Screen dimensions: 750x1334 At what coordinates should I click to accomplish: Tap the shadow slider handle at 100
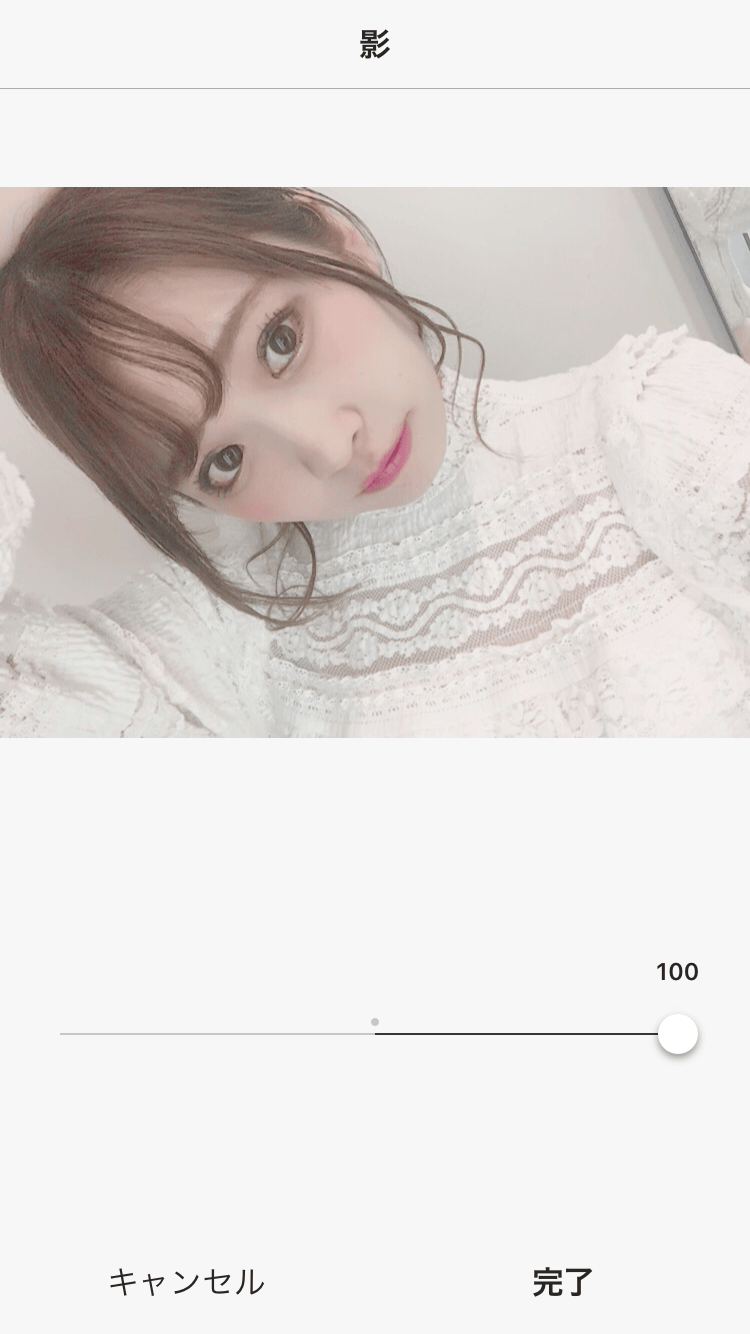(677, 1034)
